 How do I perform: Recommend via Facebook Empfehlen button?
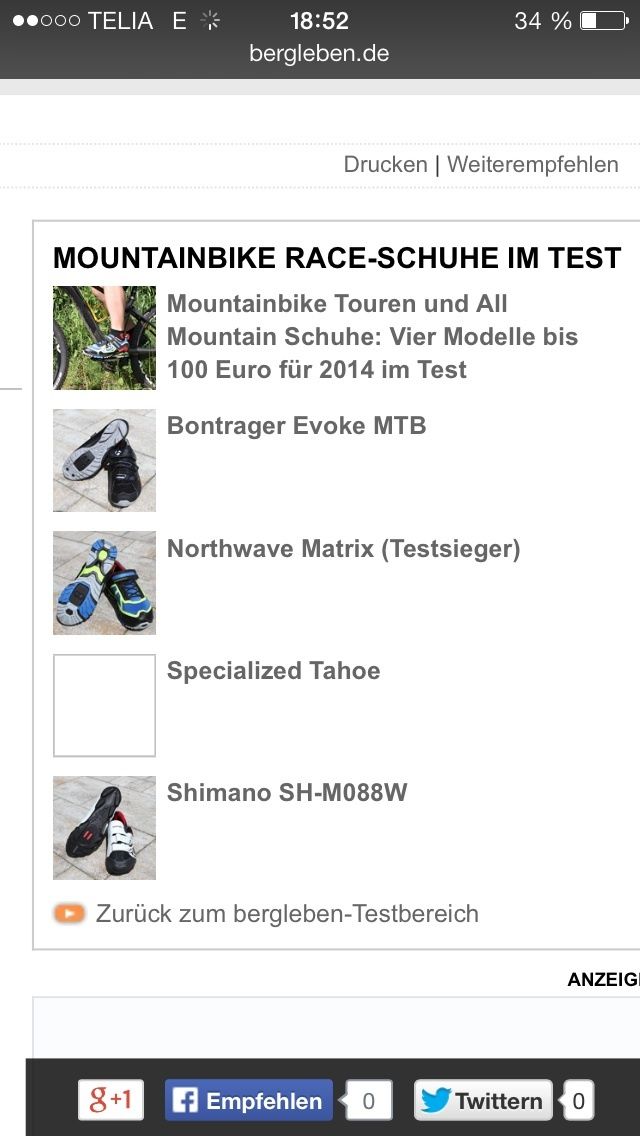[249, 1100]
